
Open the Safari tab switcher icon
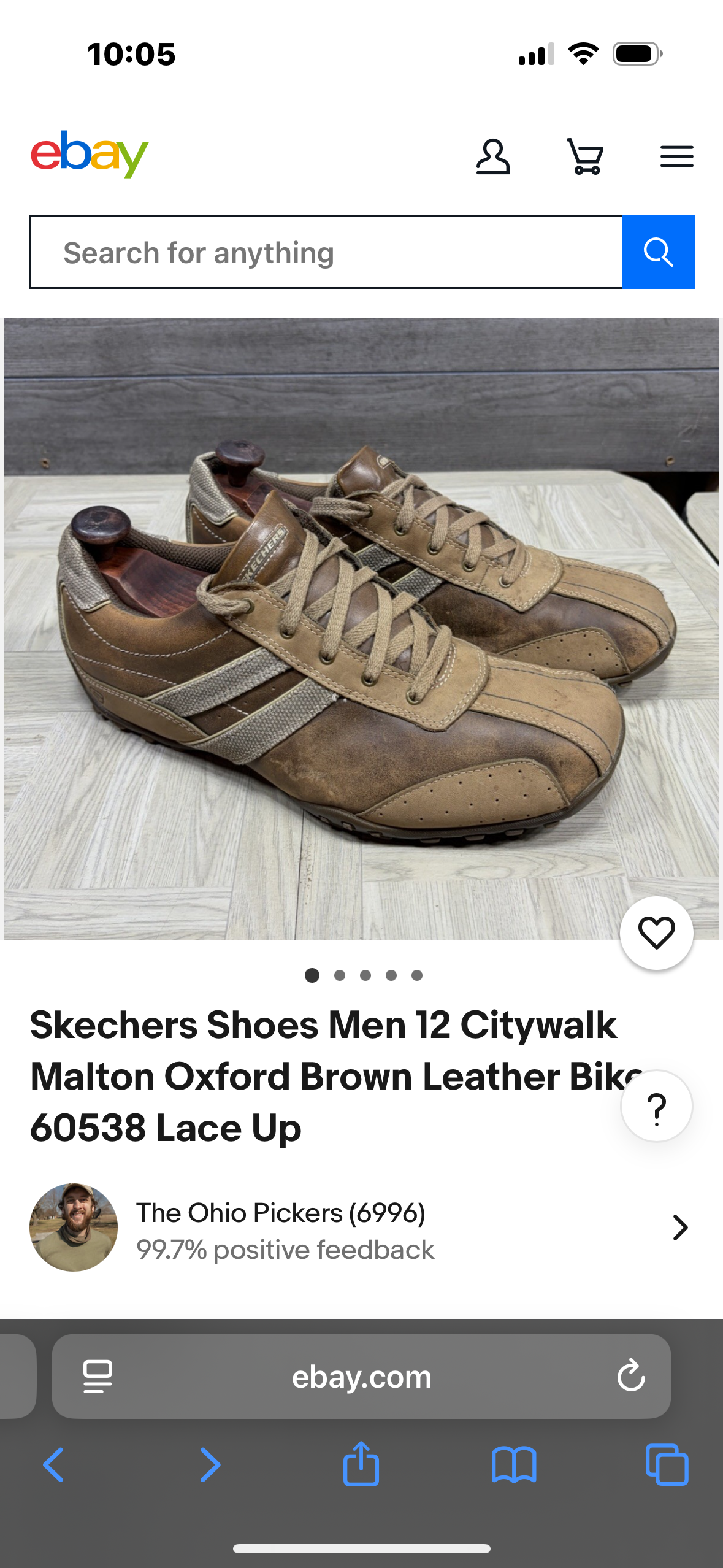pyautogui.click(x=668, y=1467)
